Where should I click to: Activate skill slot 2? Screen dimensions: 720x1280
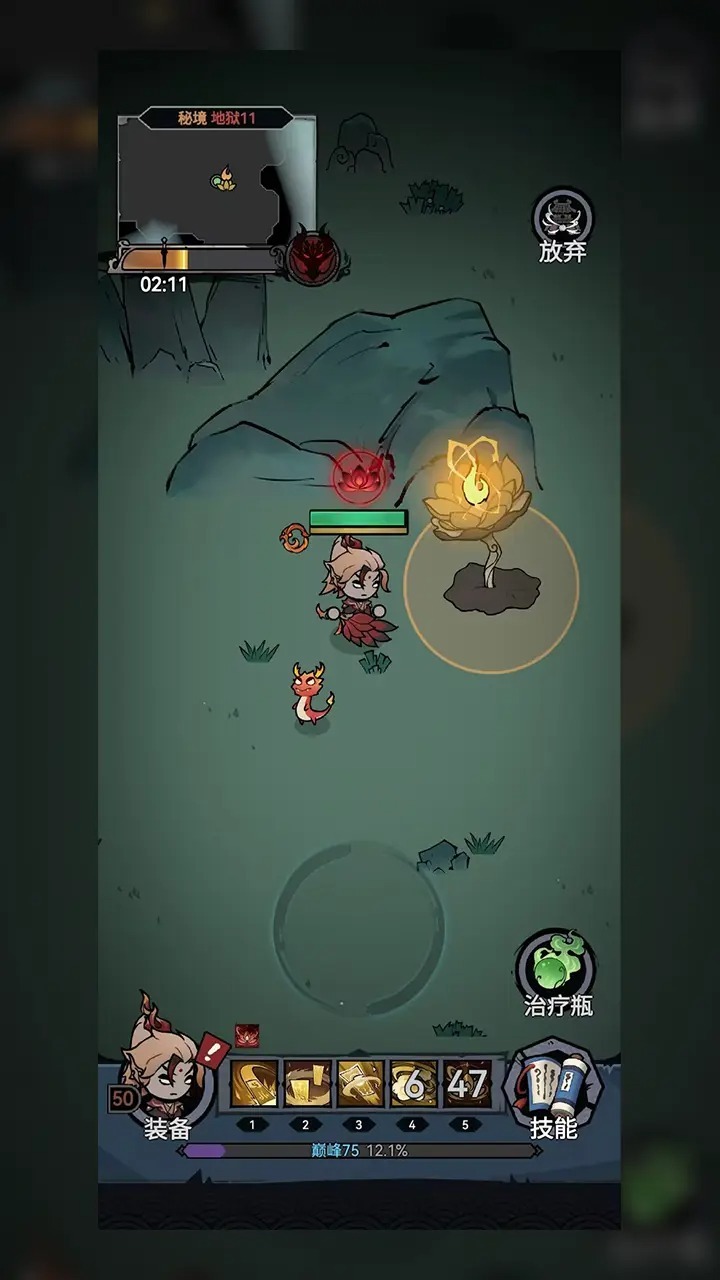pyautogui.click(x=307, y=1085)
